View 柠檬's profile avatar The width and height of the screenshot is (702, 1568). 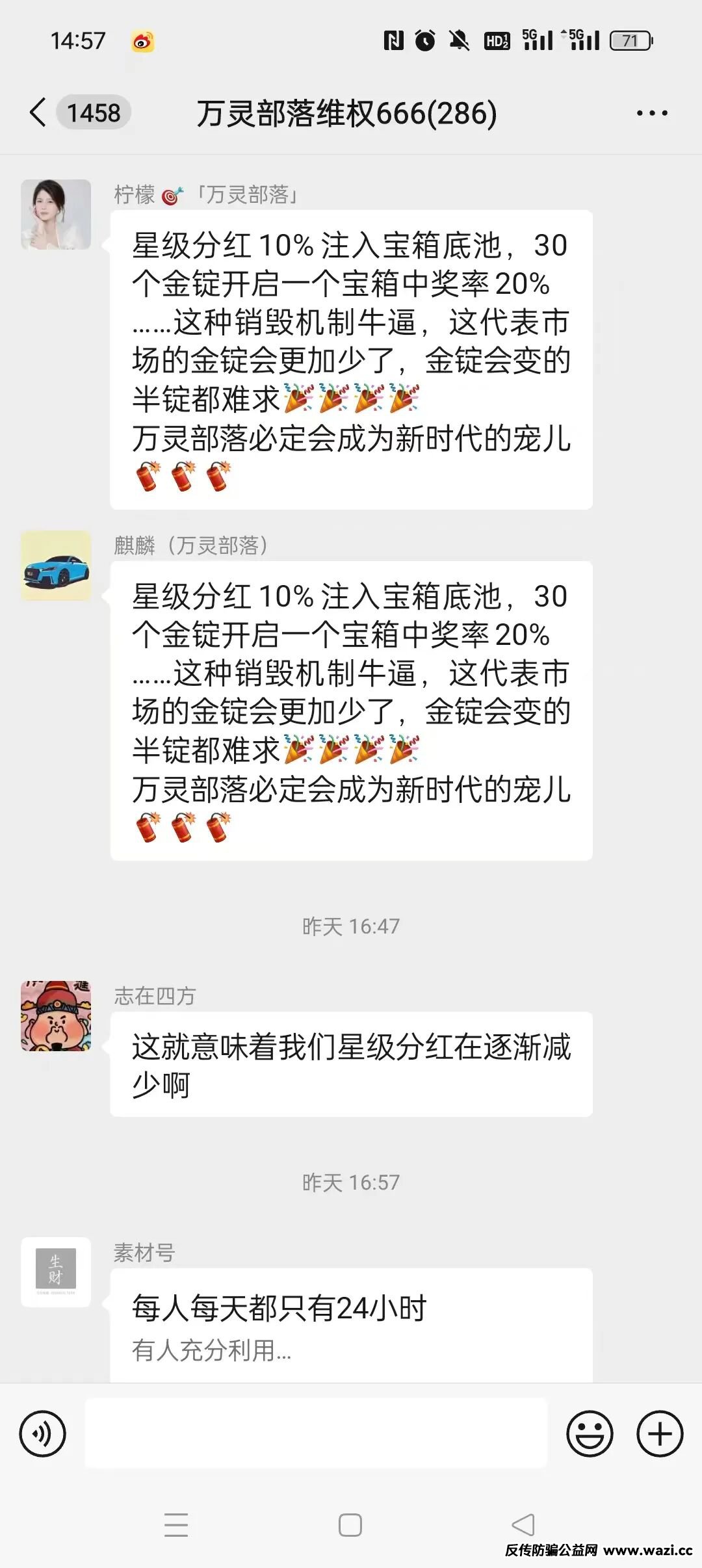56,215
